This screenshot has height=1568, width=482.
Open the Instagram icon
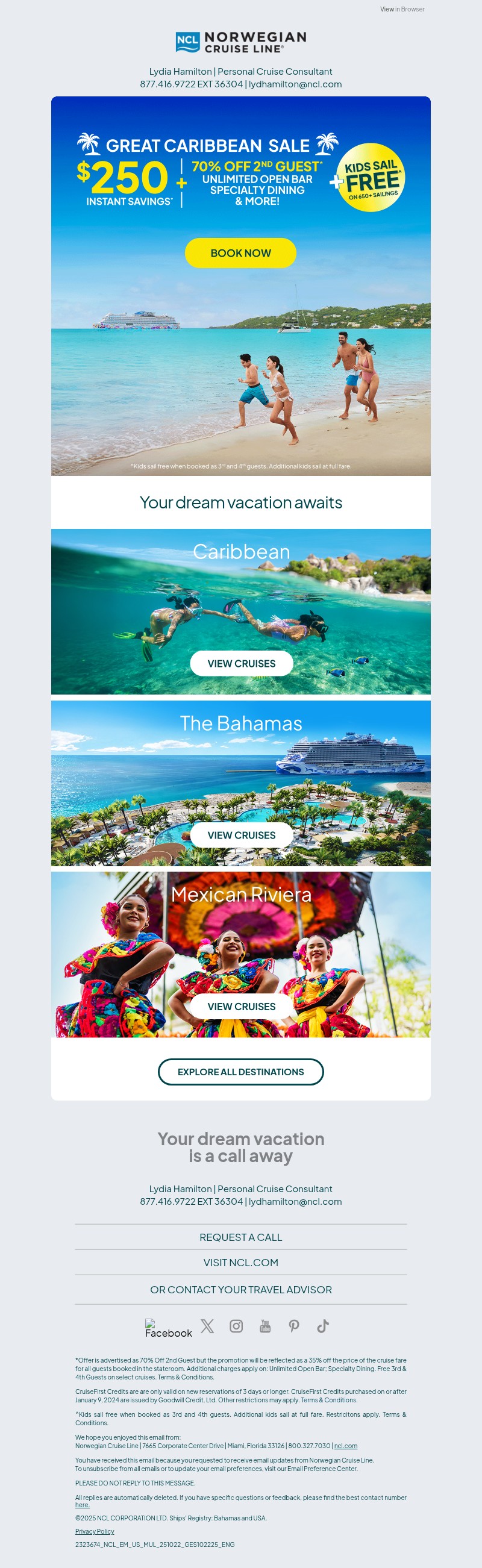[236, 1326]
